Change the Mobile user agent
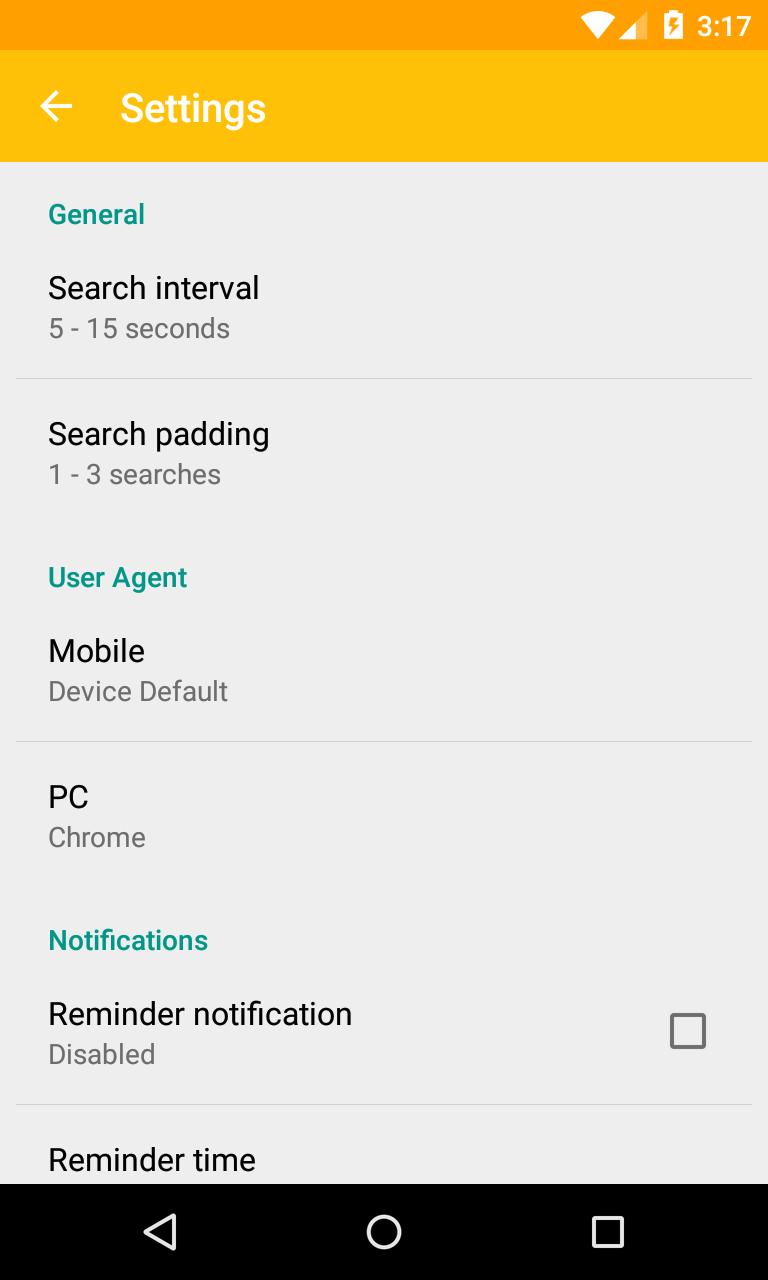Viewport: 768px width, 1280px height. pyautogui.click(x=384, y=669)
